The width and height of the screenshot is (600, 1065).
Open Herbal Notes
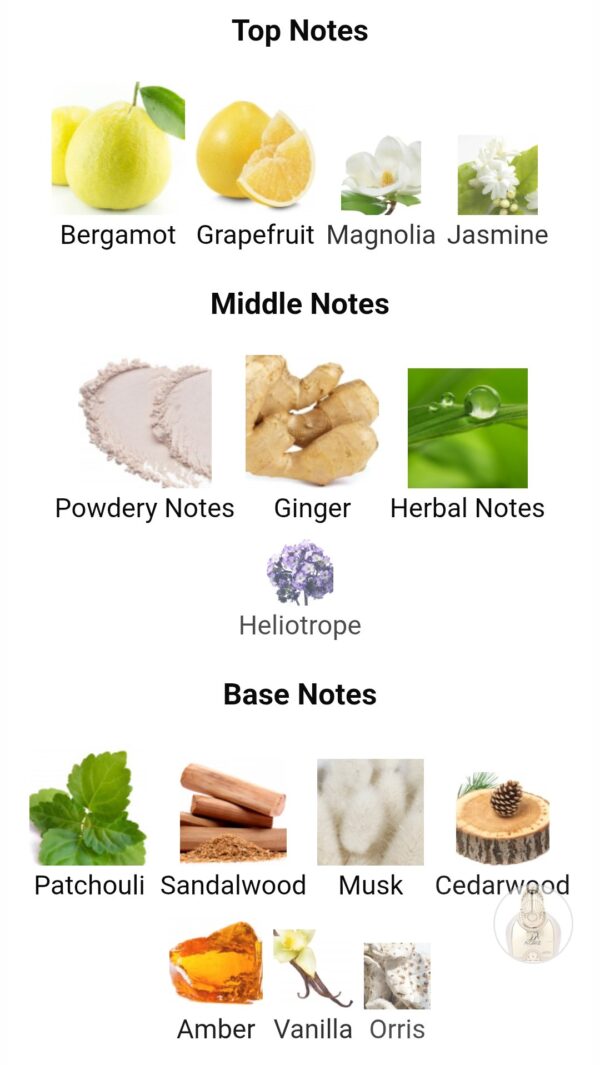tap(467, 428)
